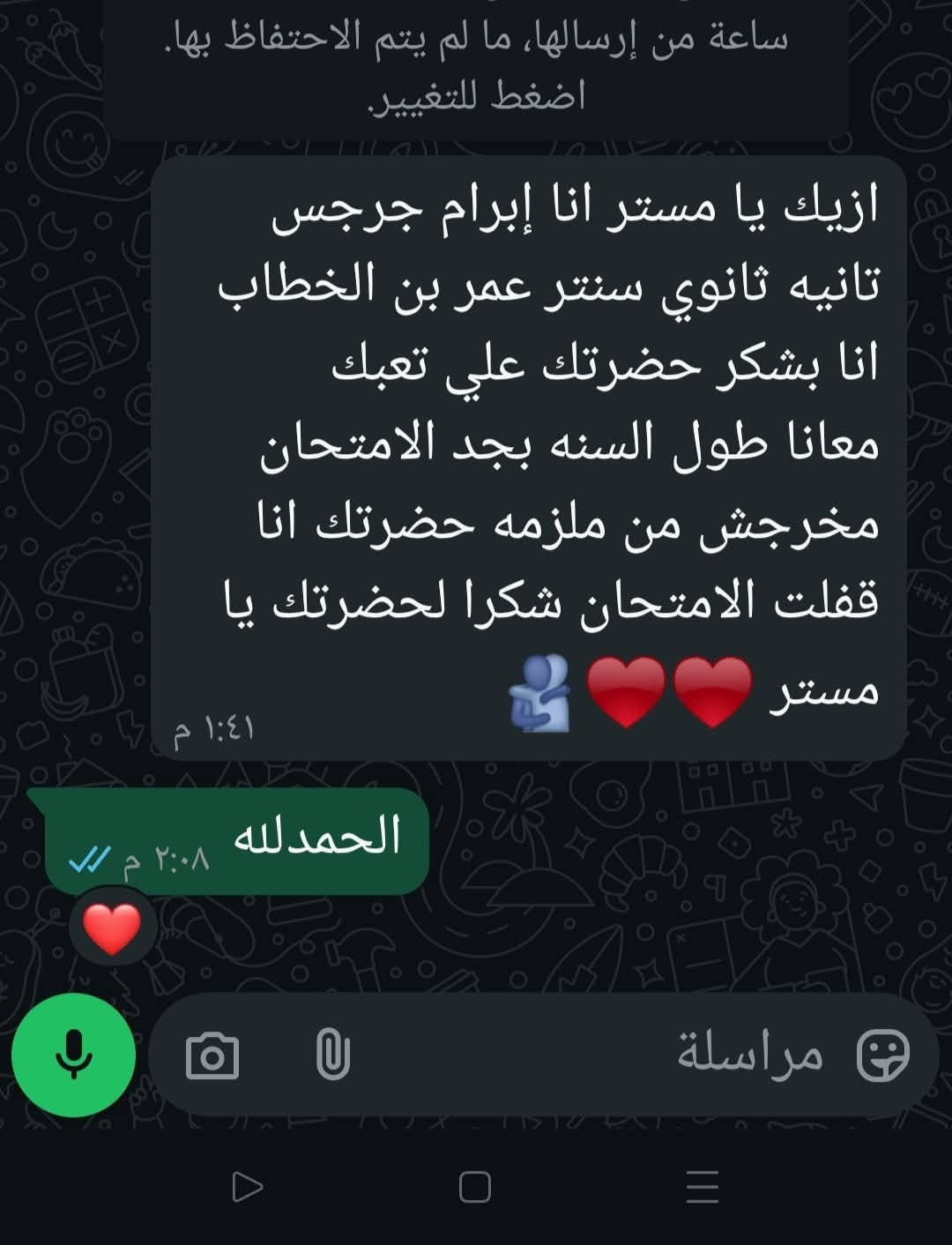Open the emoji and sticker picker
952x1245 pixels.
(882, 1055)
